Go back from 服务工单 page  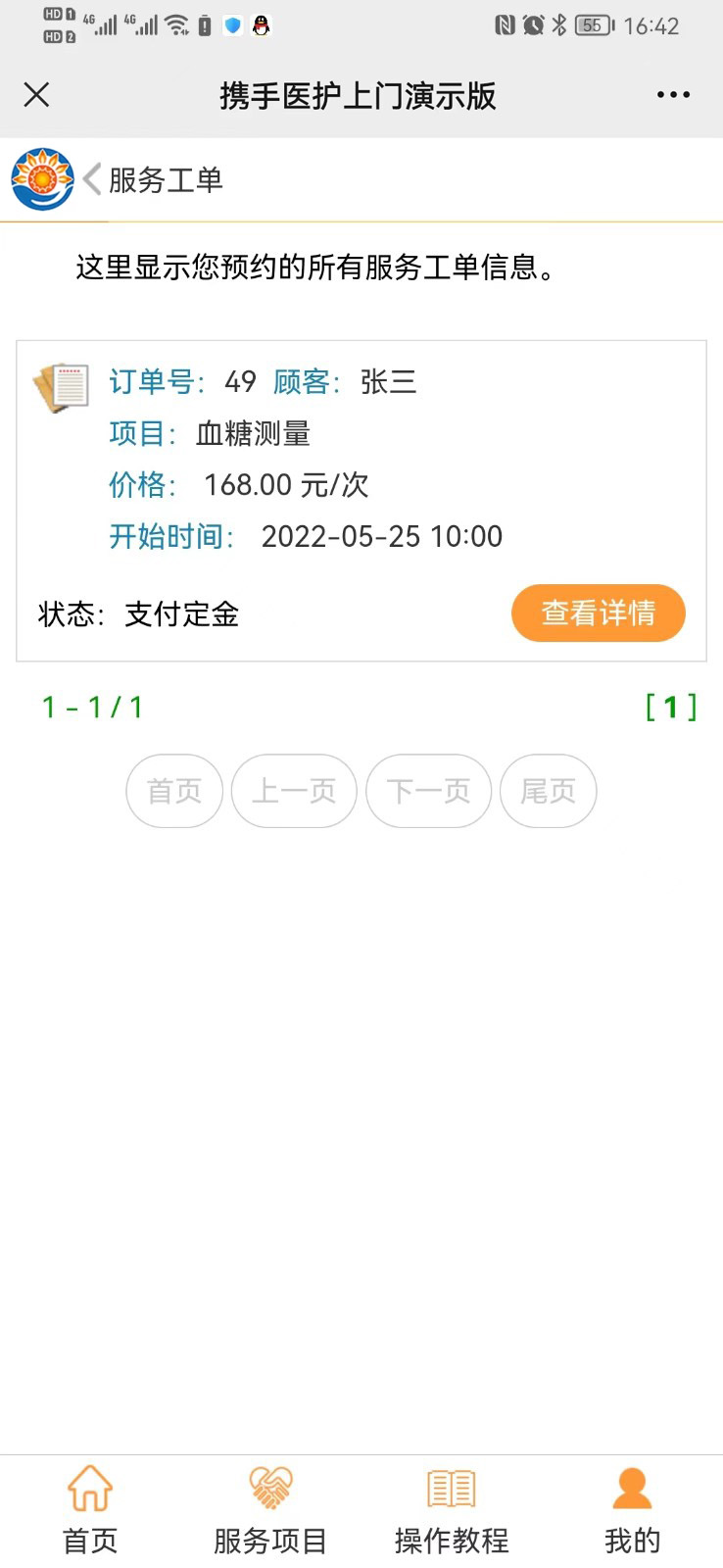(93, 180)
